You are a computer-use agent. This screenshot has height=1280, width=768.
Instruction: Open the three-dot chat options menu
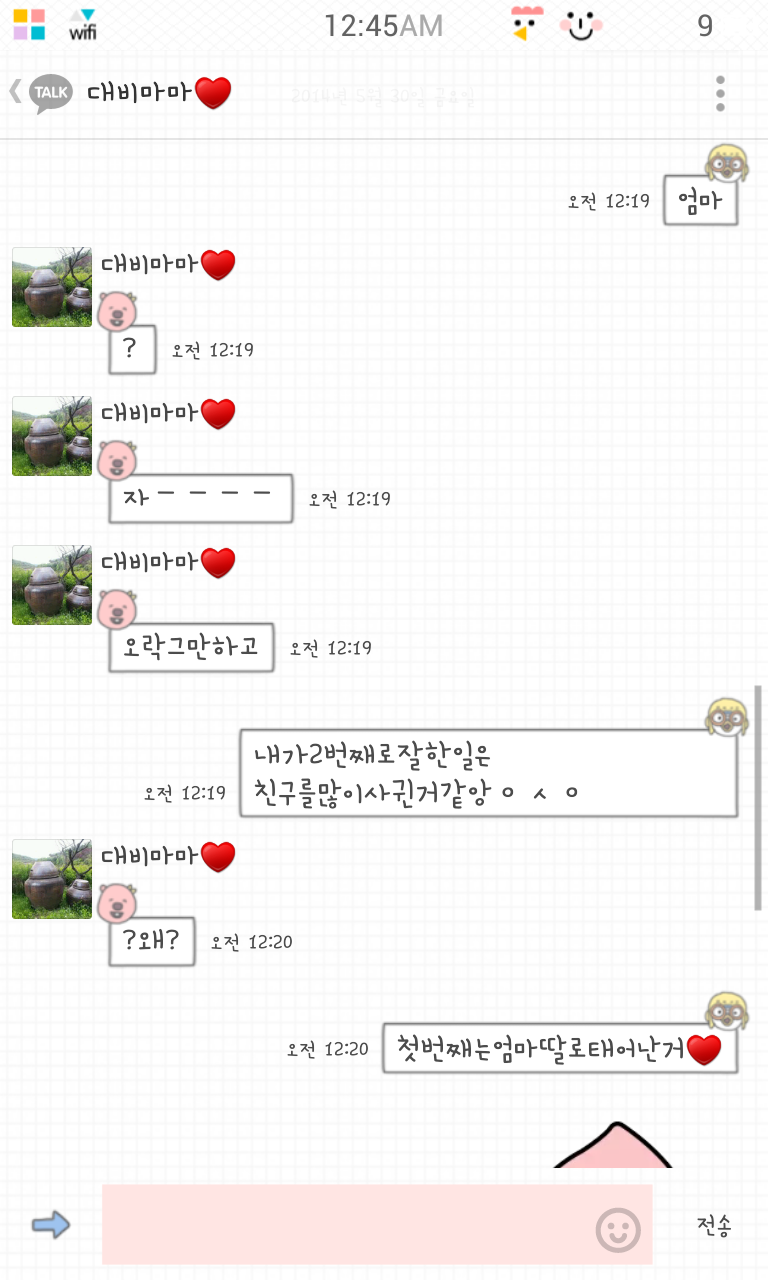pyautogui.click(x=719, y=91)
